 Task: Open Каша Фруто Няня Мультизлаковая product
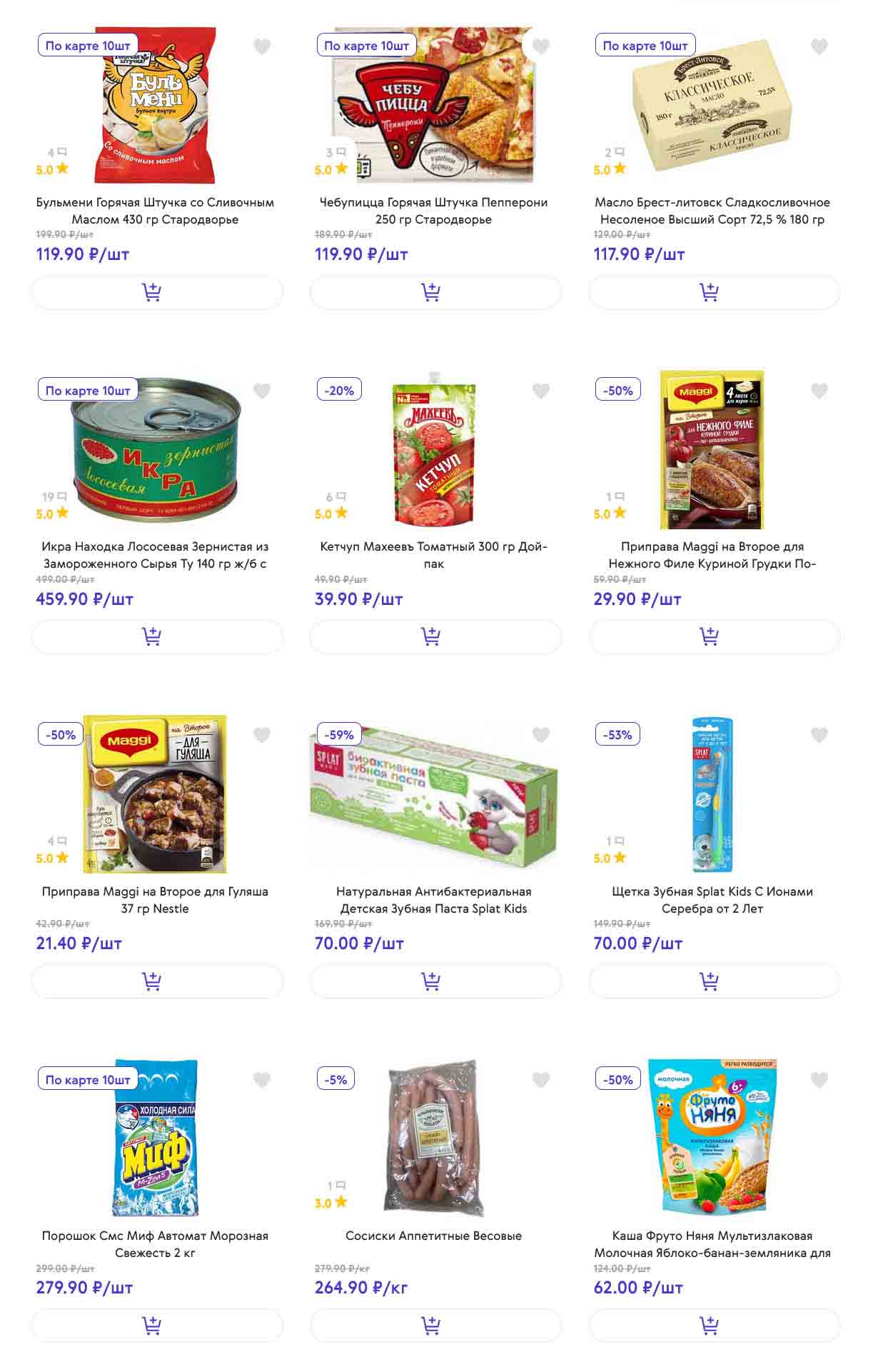[x=712, y=1244]
